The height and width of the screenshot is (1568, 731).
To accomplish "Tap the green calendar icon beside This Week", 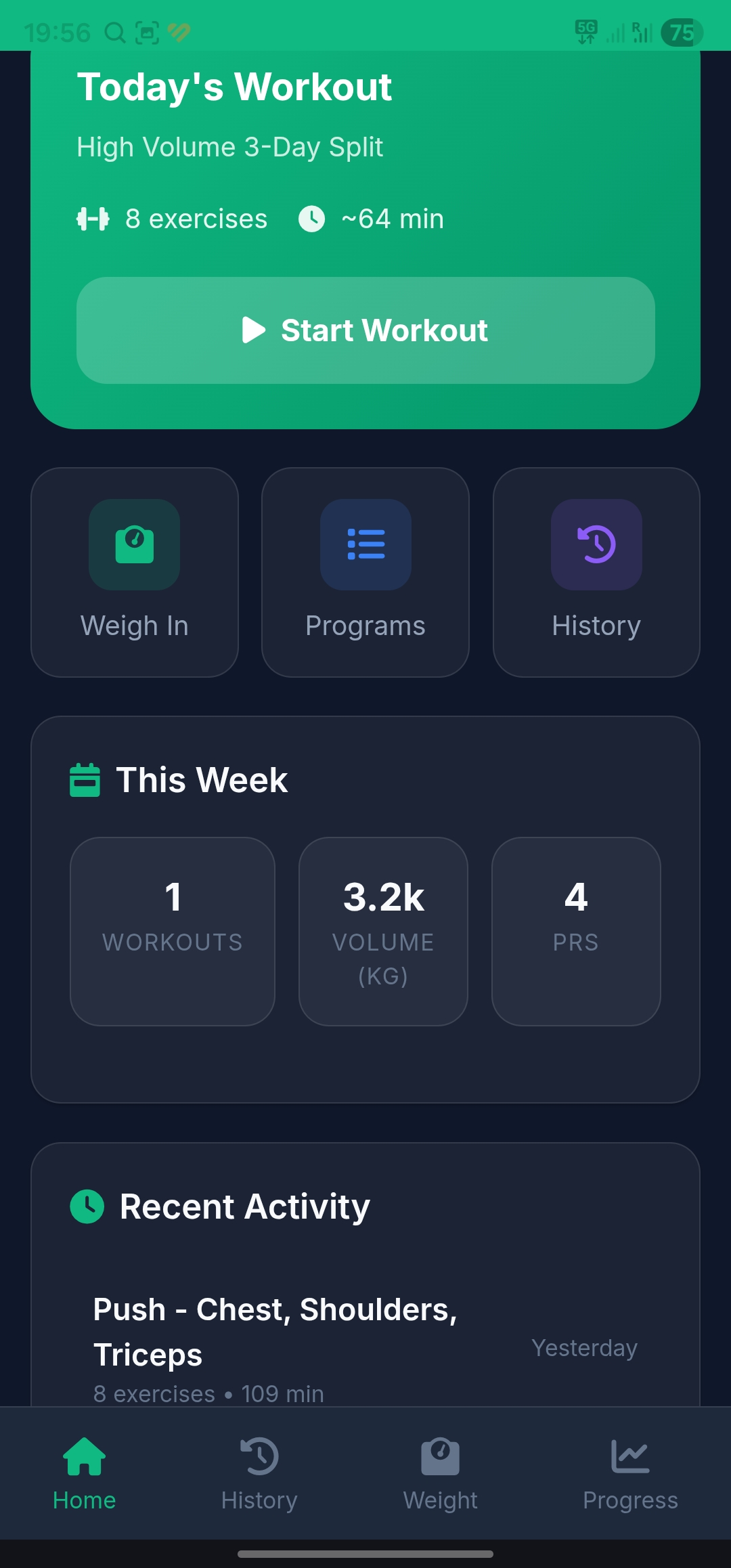I will click(x=85, y=780).
